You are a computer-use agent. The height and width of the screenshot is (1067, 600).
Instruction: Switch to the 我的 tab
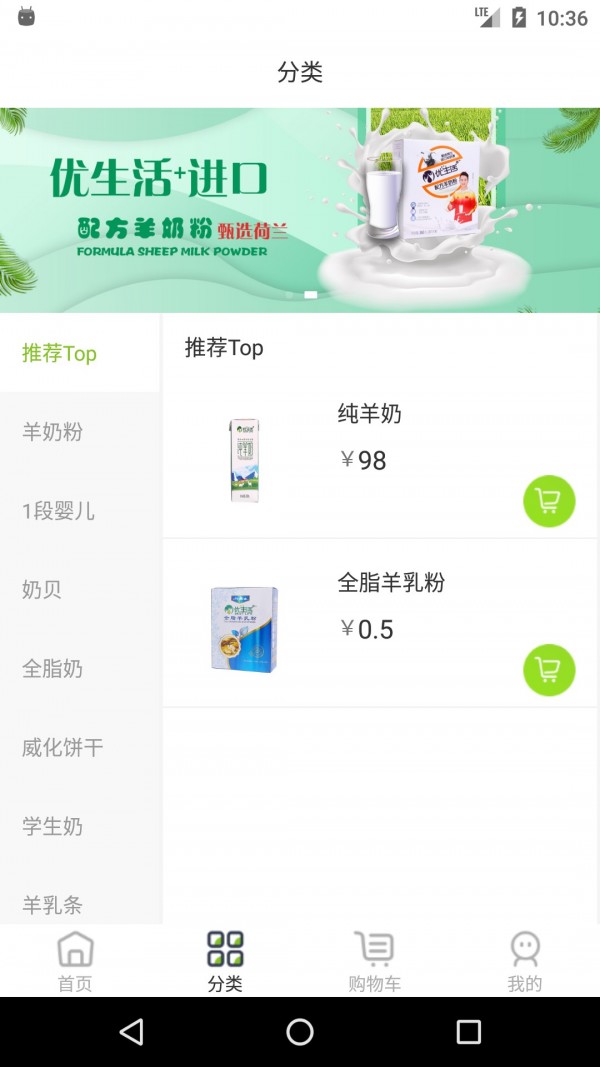(525, 961)
